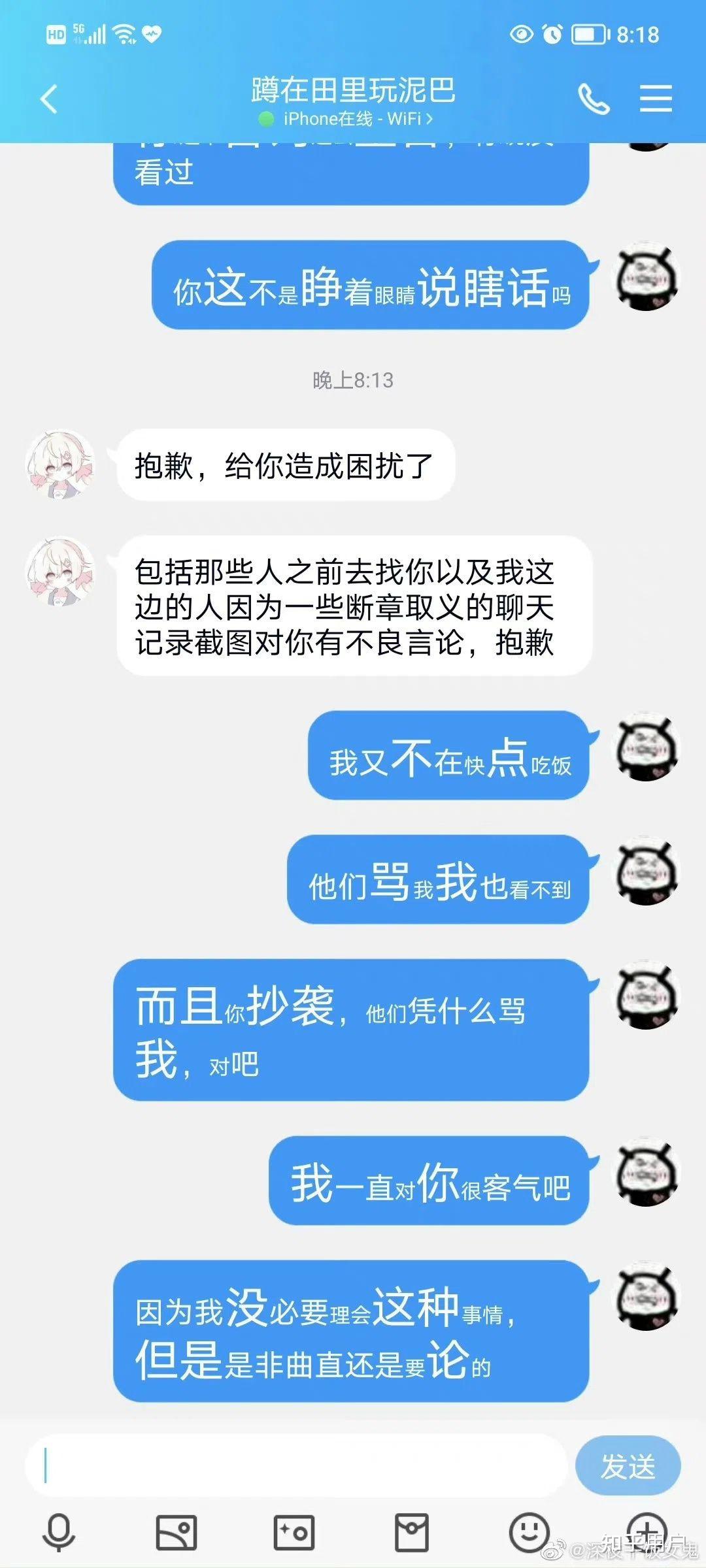
Task: Tap the message input field
Action: tap(294, 1466)
